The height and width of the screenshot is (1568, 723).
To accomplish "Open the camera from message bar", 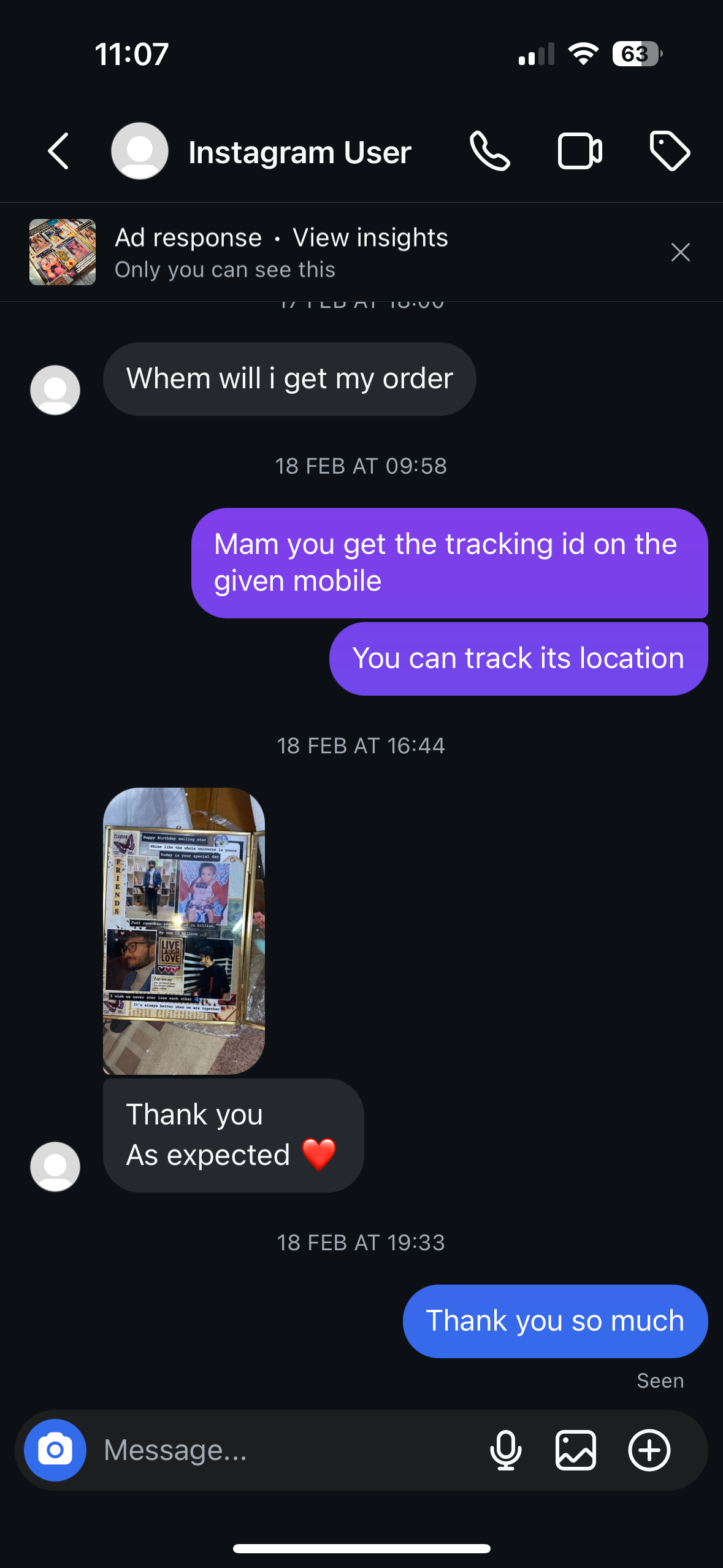I will (55, 1450).
